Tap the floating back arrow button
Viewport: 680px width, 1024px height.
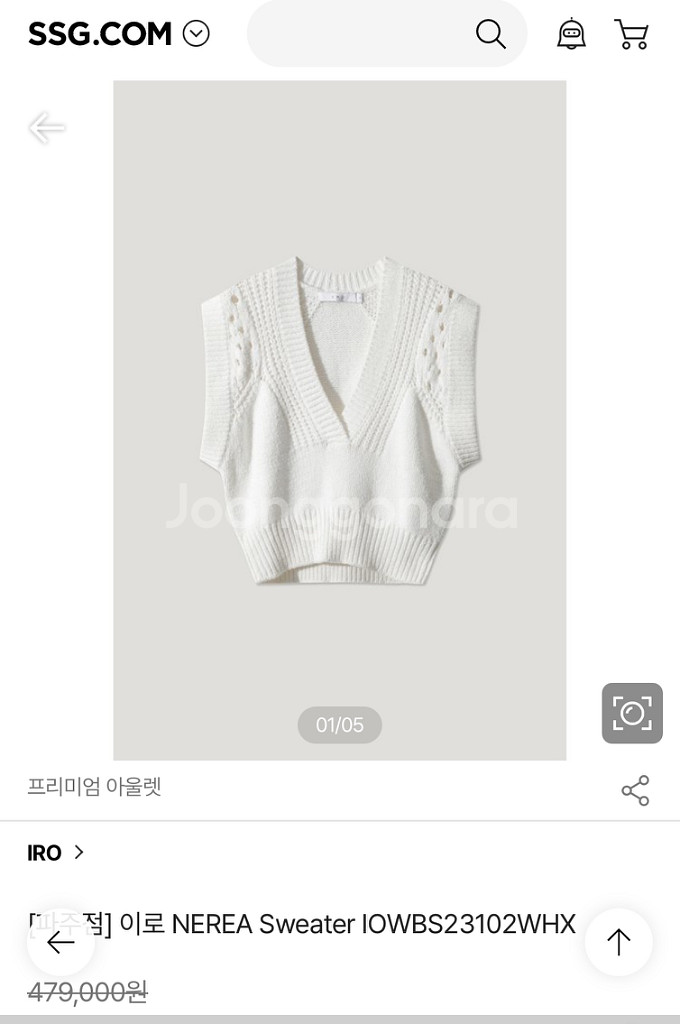pos(61,942)
